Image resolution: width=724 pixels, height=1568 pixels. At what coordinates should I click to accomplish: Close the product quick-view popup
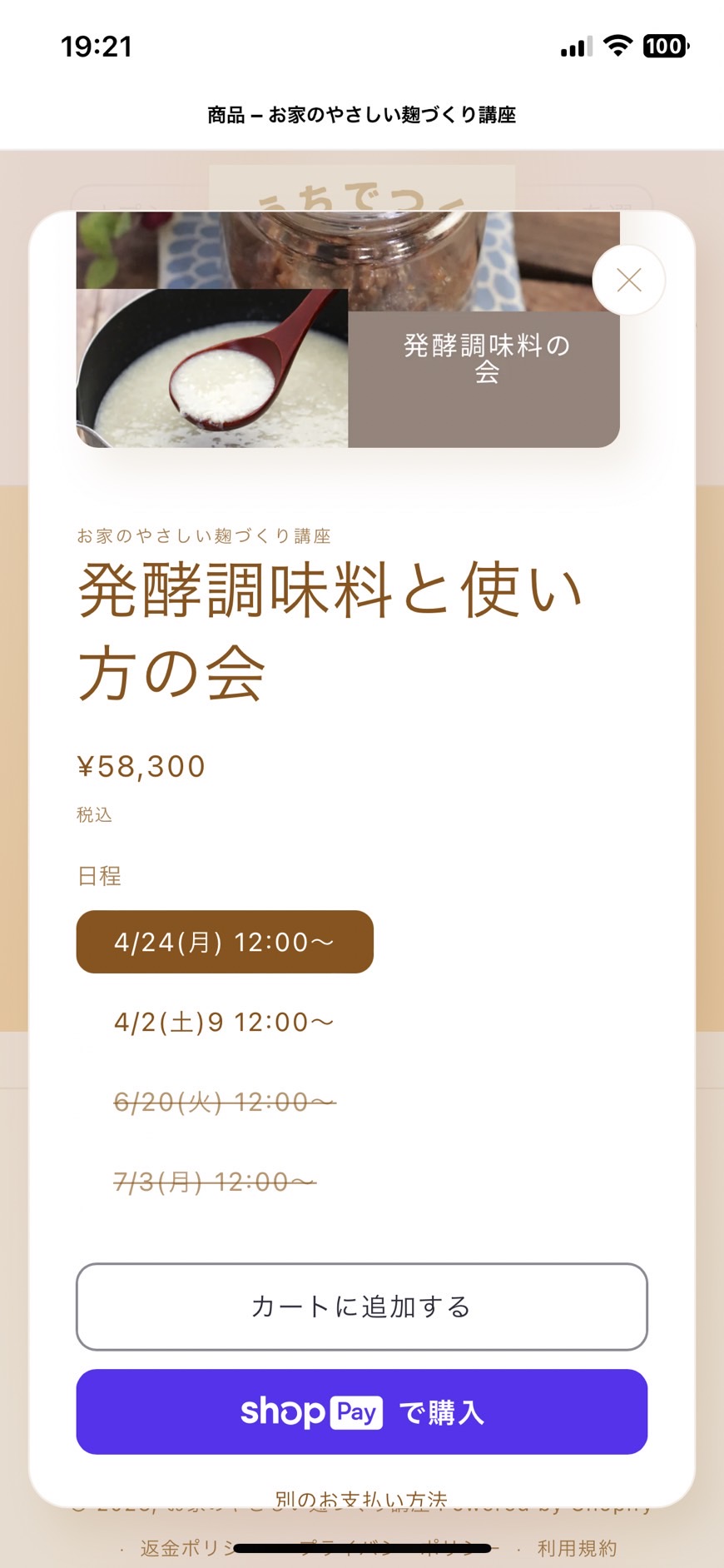[628, 280]
